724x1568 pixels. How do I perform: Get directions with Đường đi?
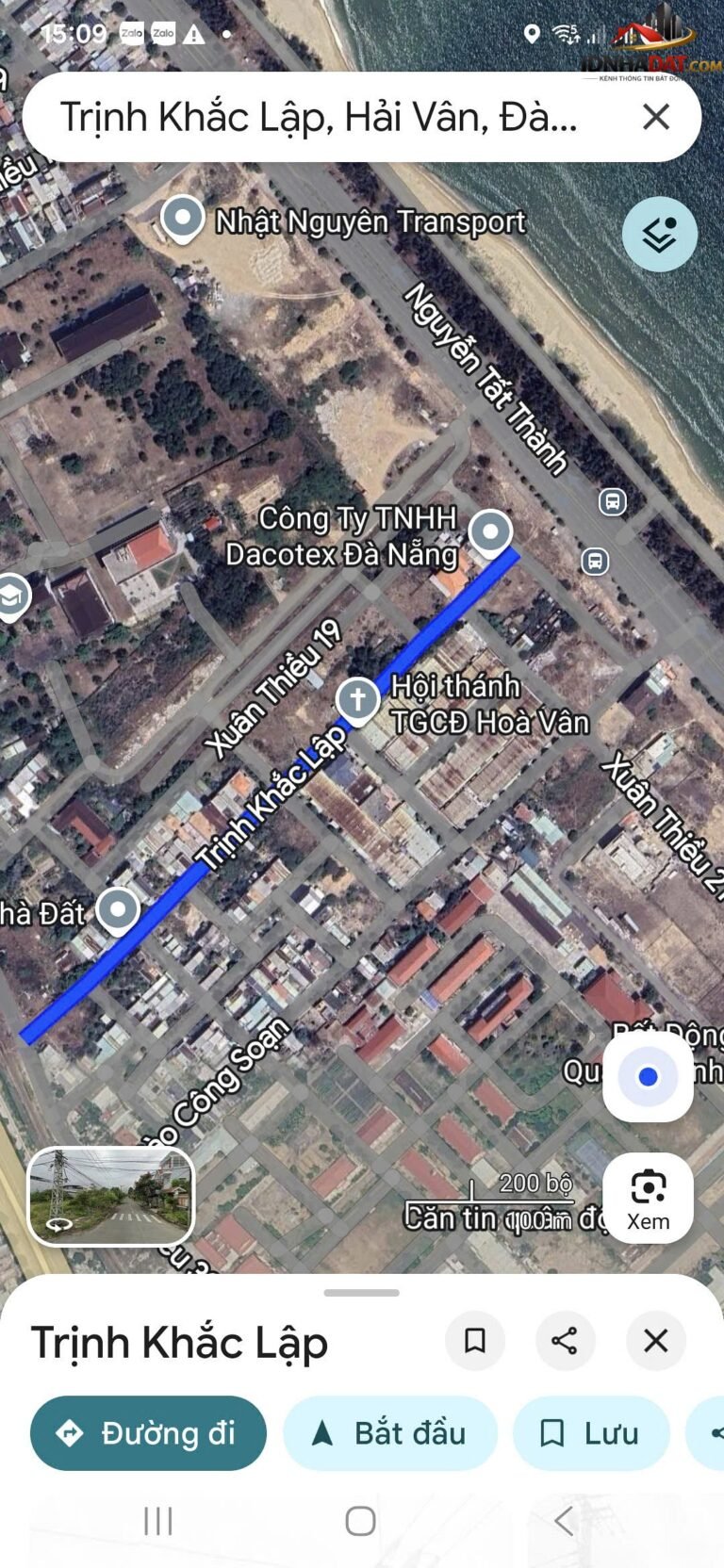point(148,1433)
